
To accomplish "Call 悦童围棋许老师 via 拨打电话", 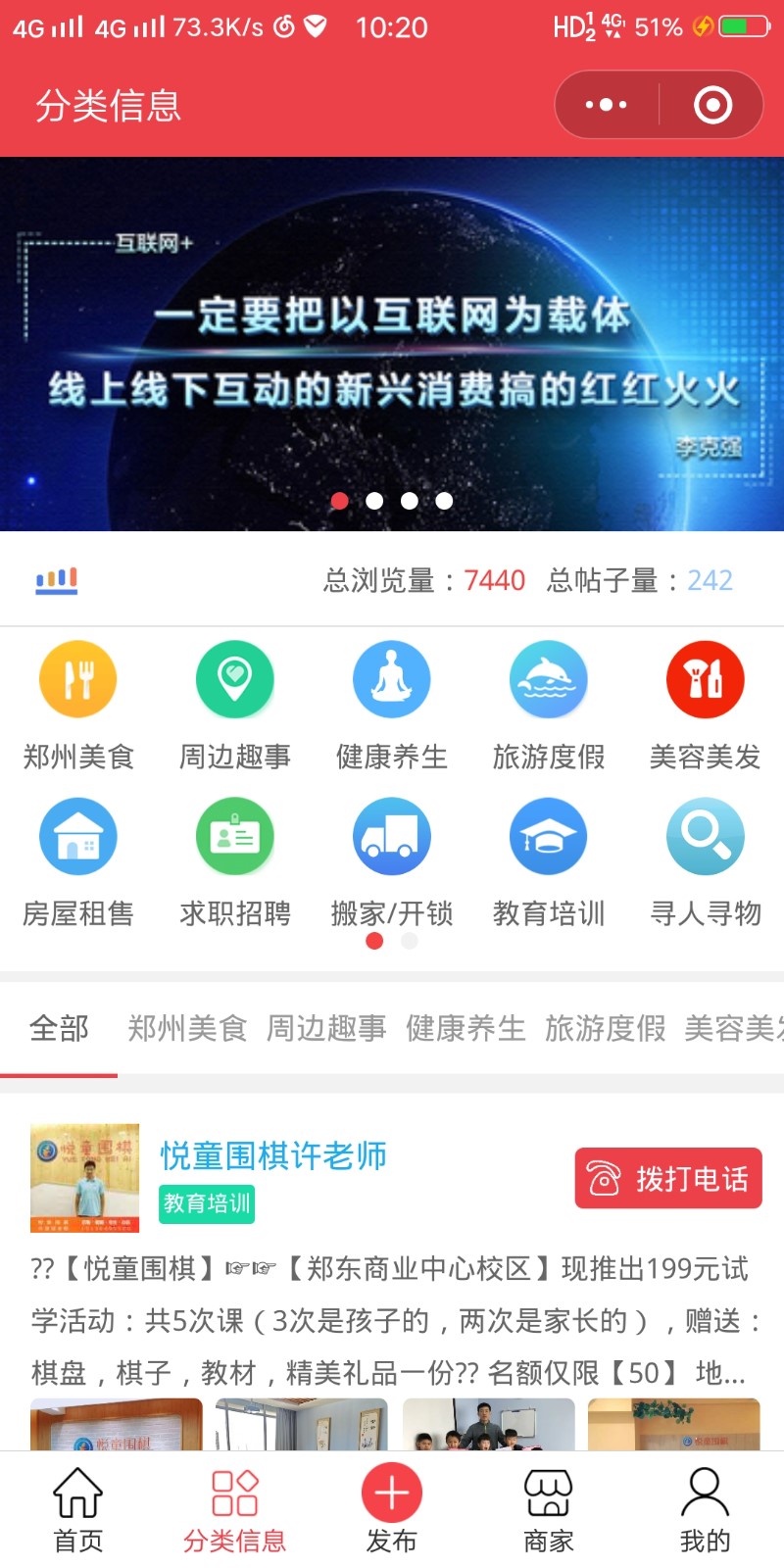I will [x=668, y=1178].
